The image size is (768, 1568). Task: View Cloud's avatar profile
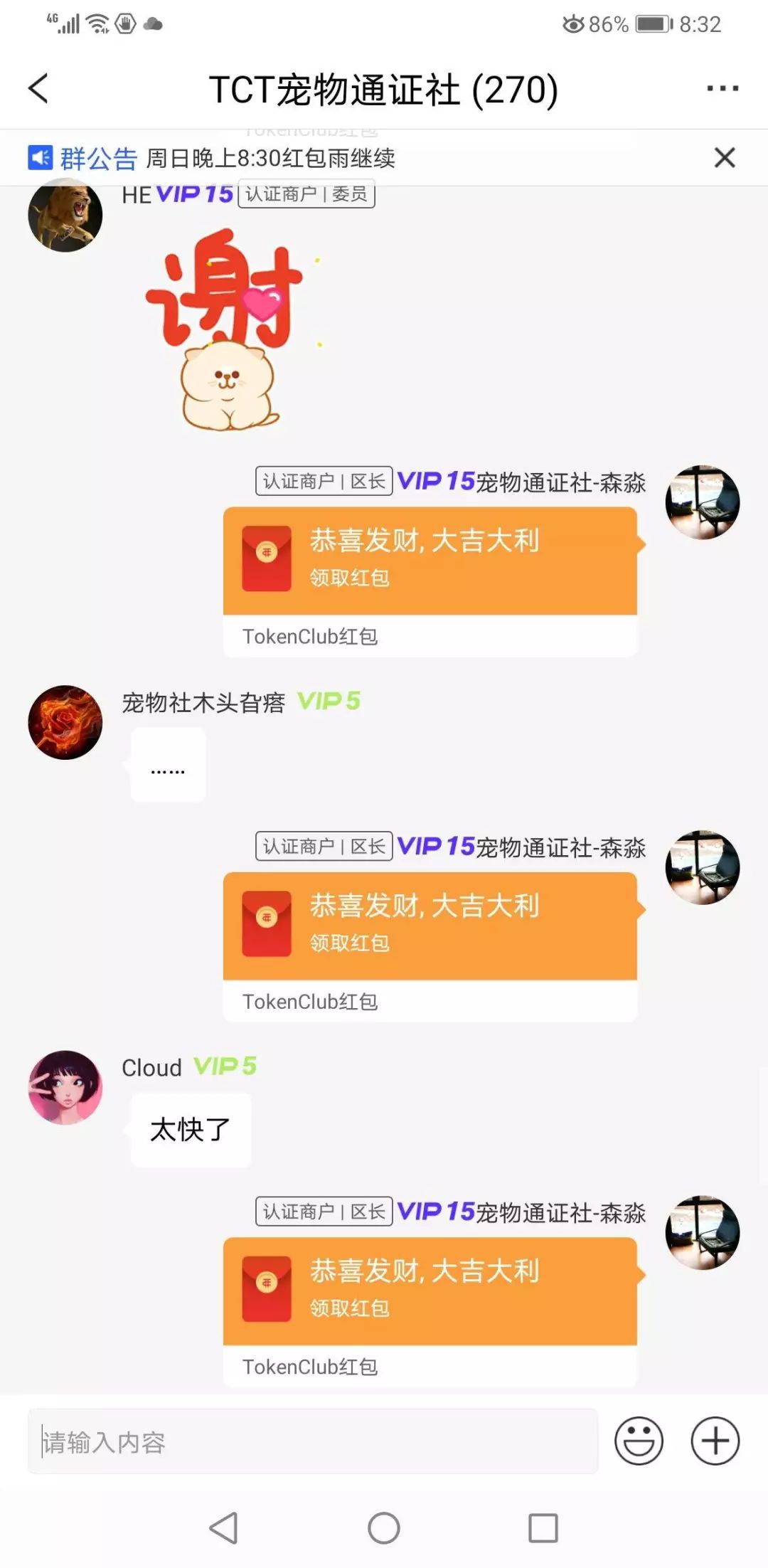[x=65, y=1087]
